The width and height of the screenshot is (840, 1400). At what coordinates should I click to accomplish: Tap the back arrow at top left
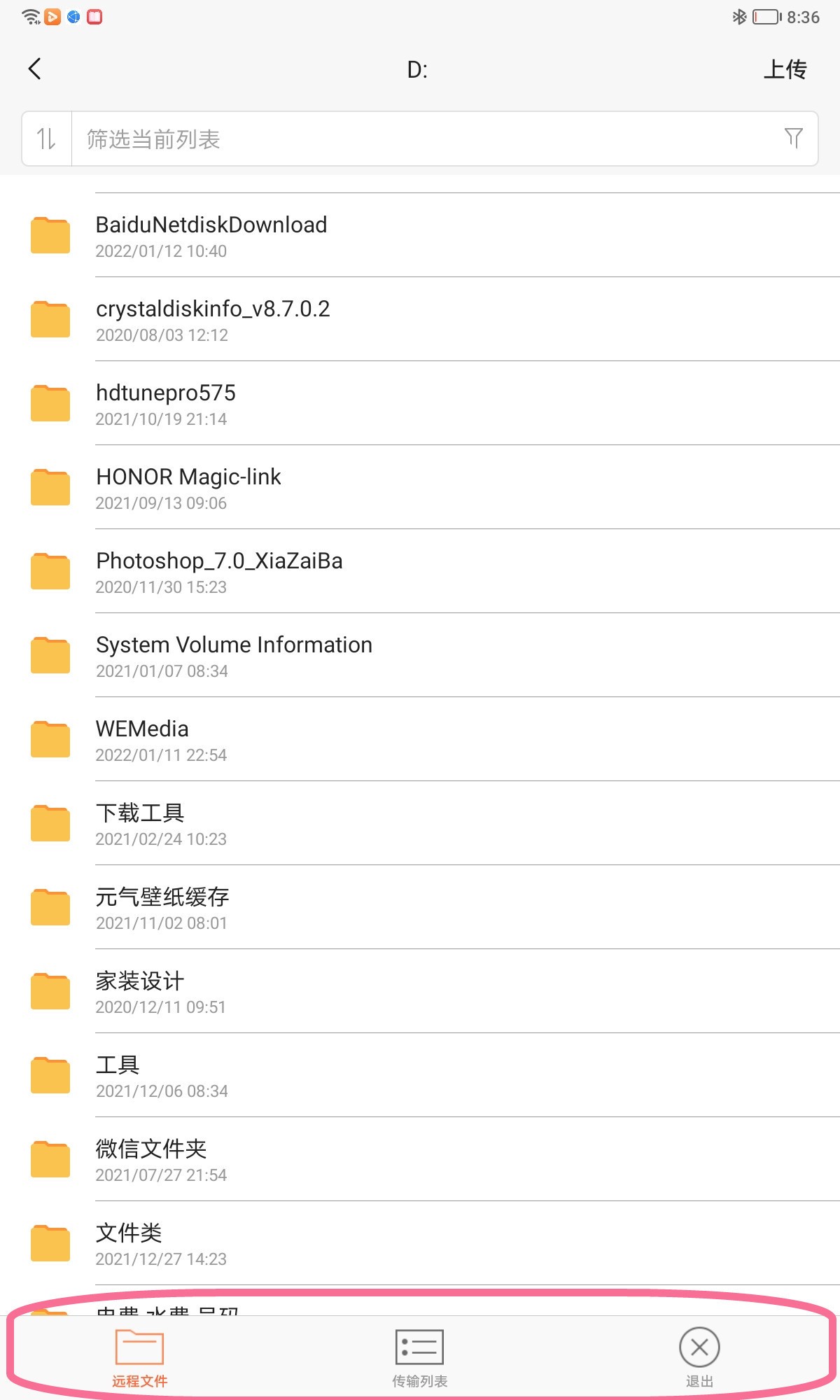[x=33, y=69]
